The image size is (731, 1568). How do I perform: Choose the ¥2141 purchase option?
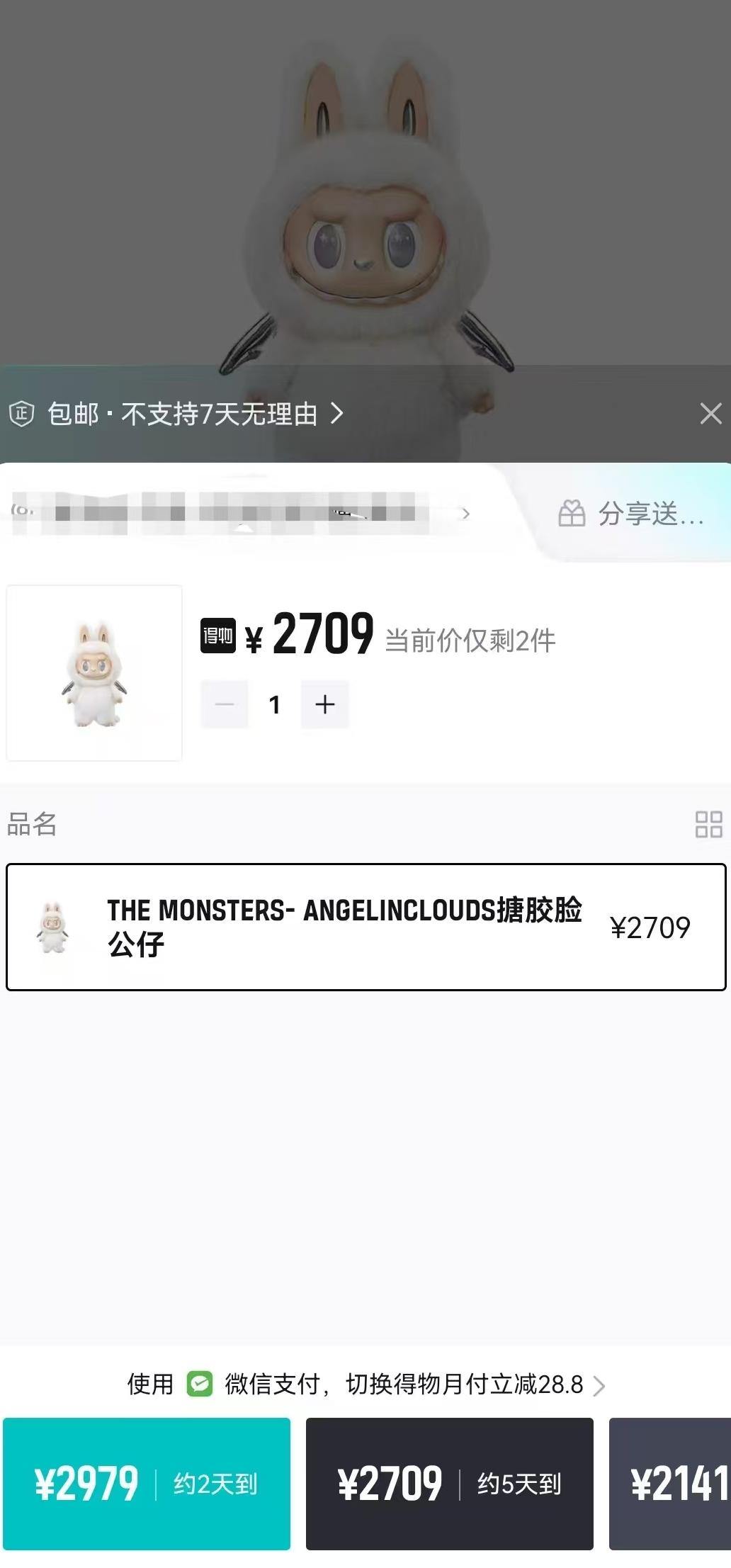671,1484
